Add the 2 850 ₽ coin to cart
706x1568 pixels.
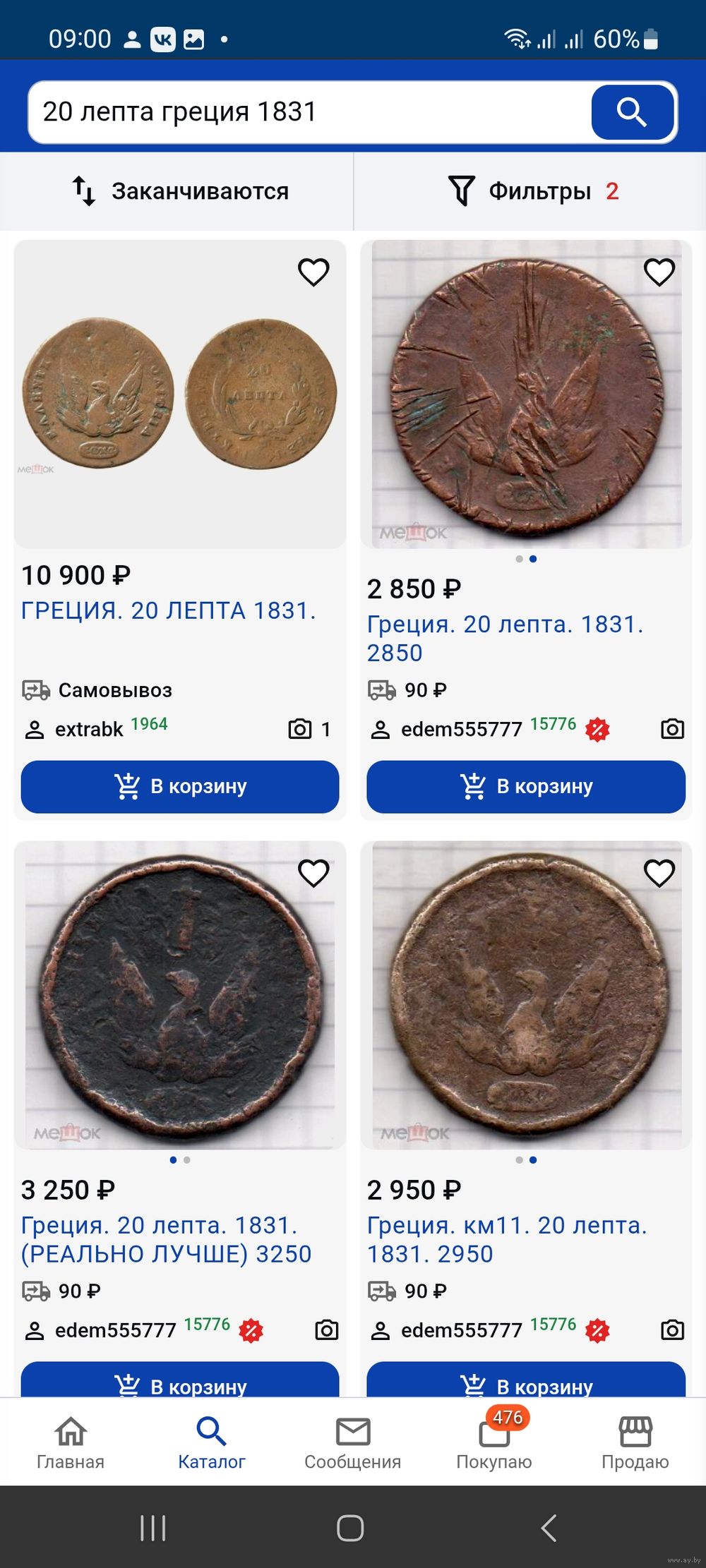coord(526,787)
